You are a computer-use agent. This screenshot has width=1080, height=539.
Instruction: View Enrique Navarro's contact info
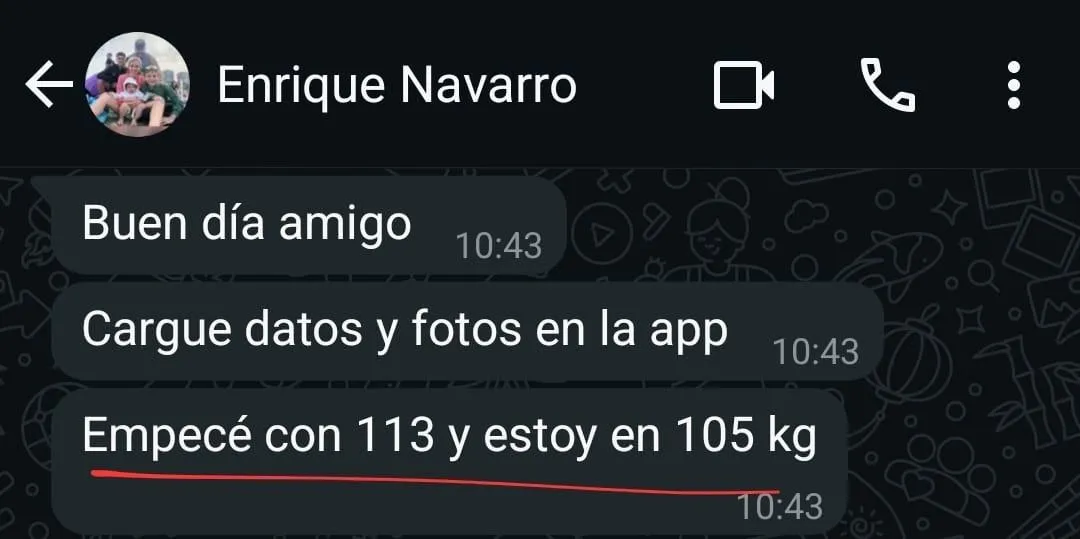(x=396, y=86)
